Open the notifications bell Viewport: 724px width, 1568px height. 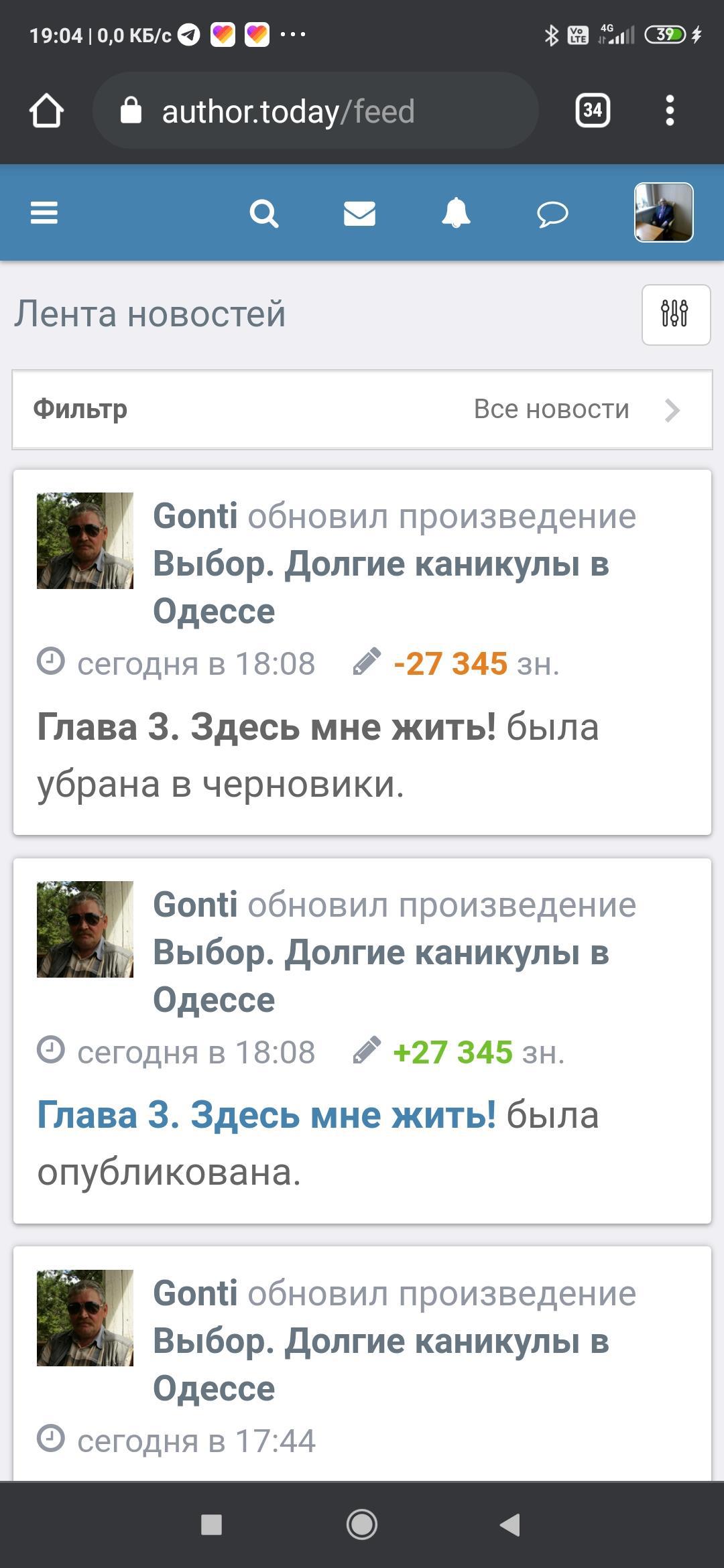click(456, 214)
